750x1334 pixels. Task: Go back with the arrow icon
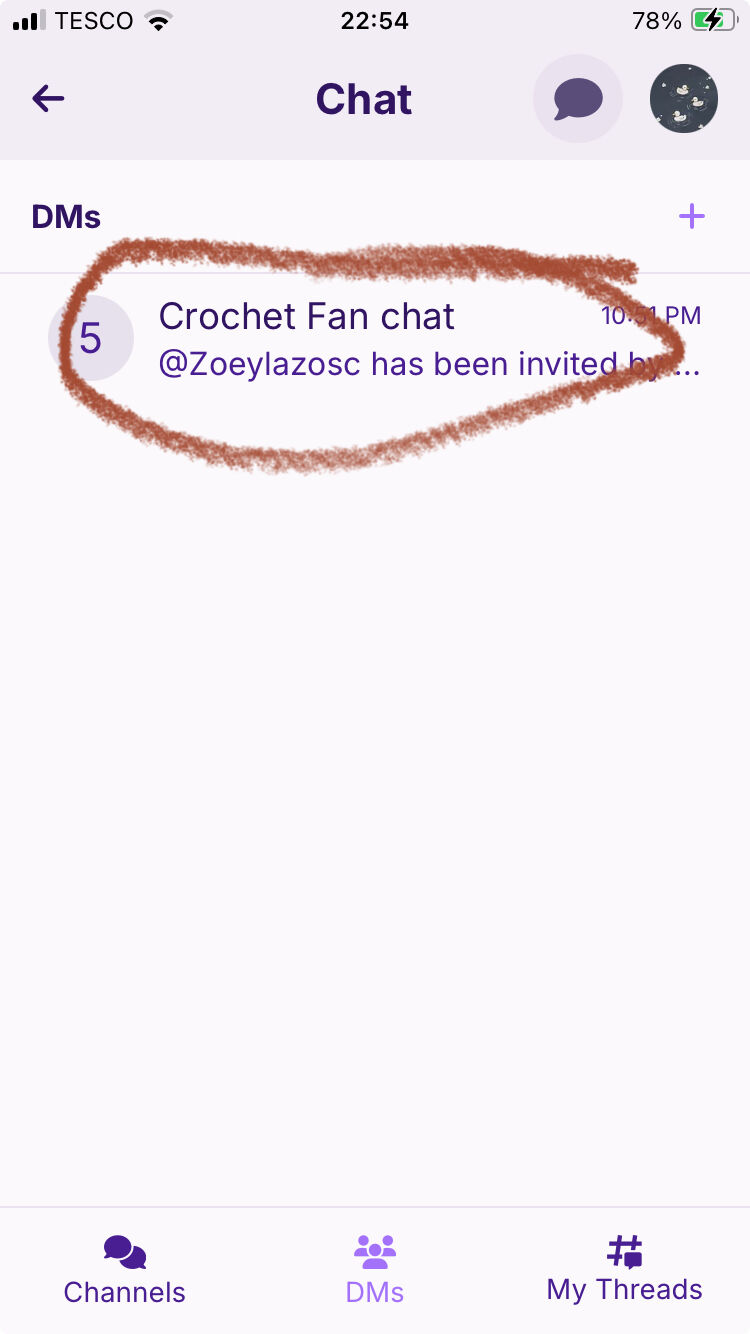pos(48,98)
